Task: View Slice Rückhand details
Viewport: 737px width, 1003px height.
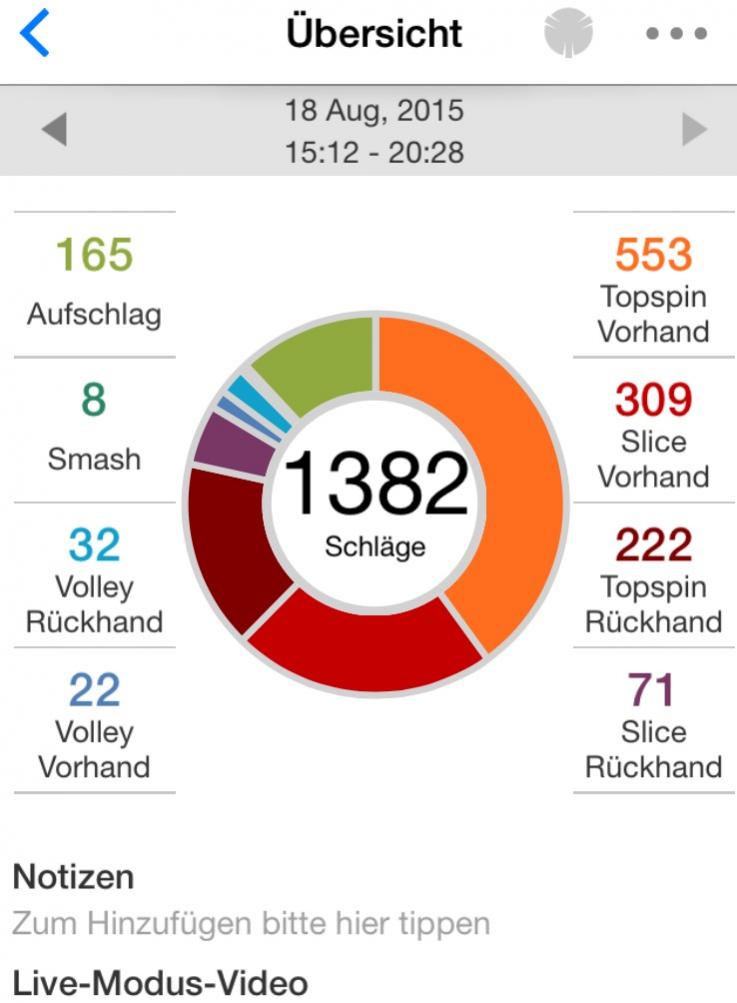Action: point(653,719)
